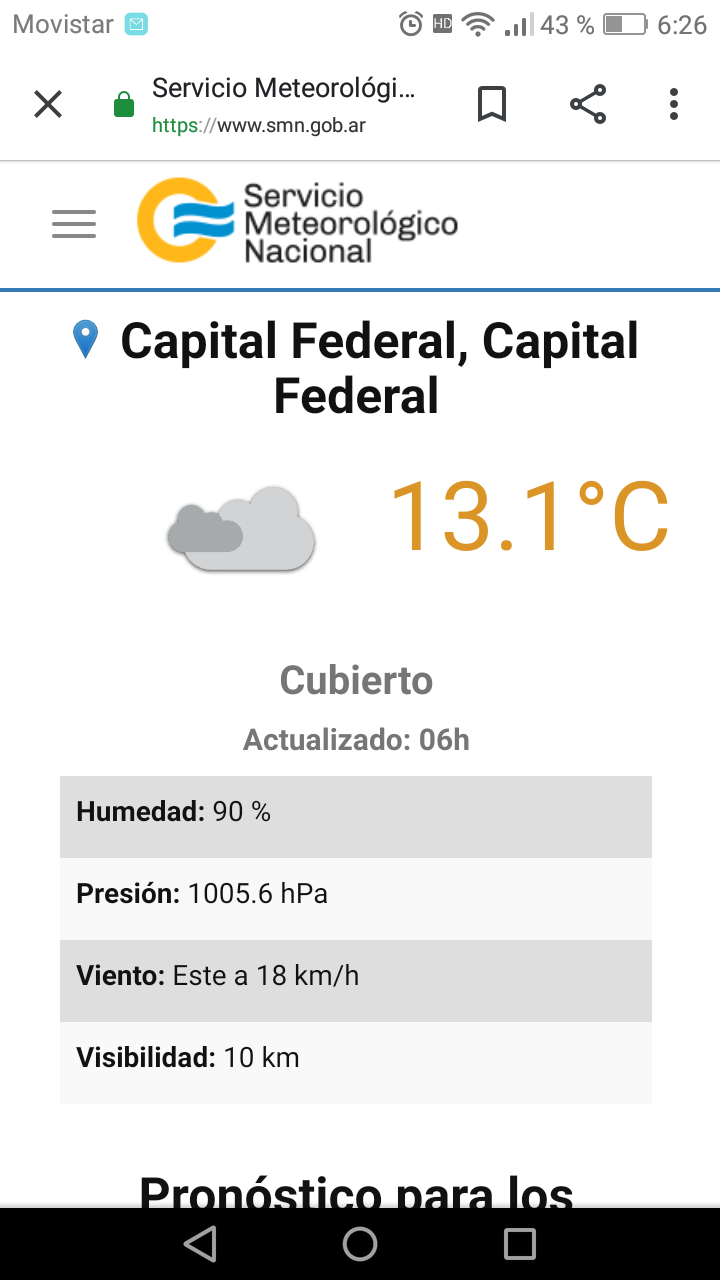The image size is (720, 1280).
Task: Close the browser custom tab
Action: 48,104
